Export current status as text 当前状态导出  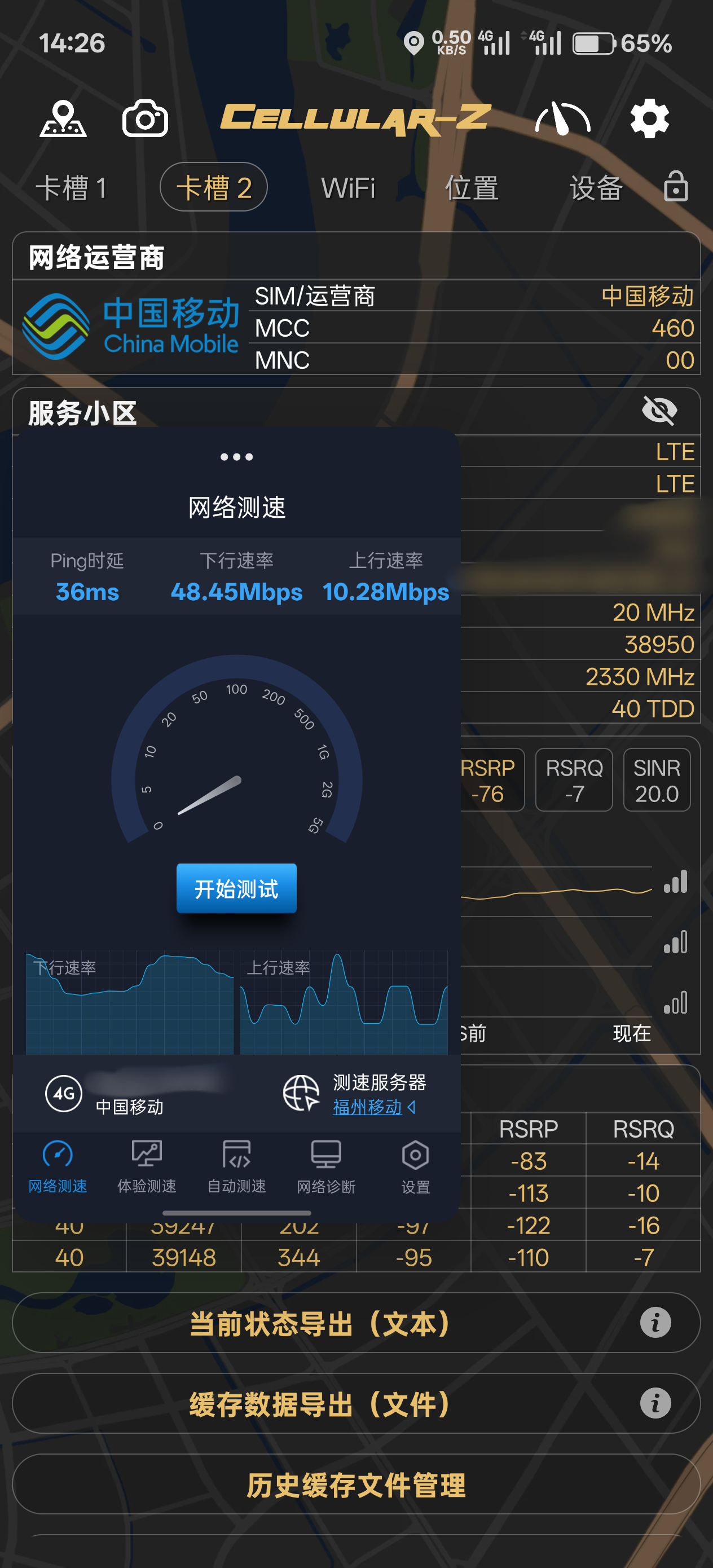[320, 1323]
